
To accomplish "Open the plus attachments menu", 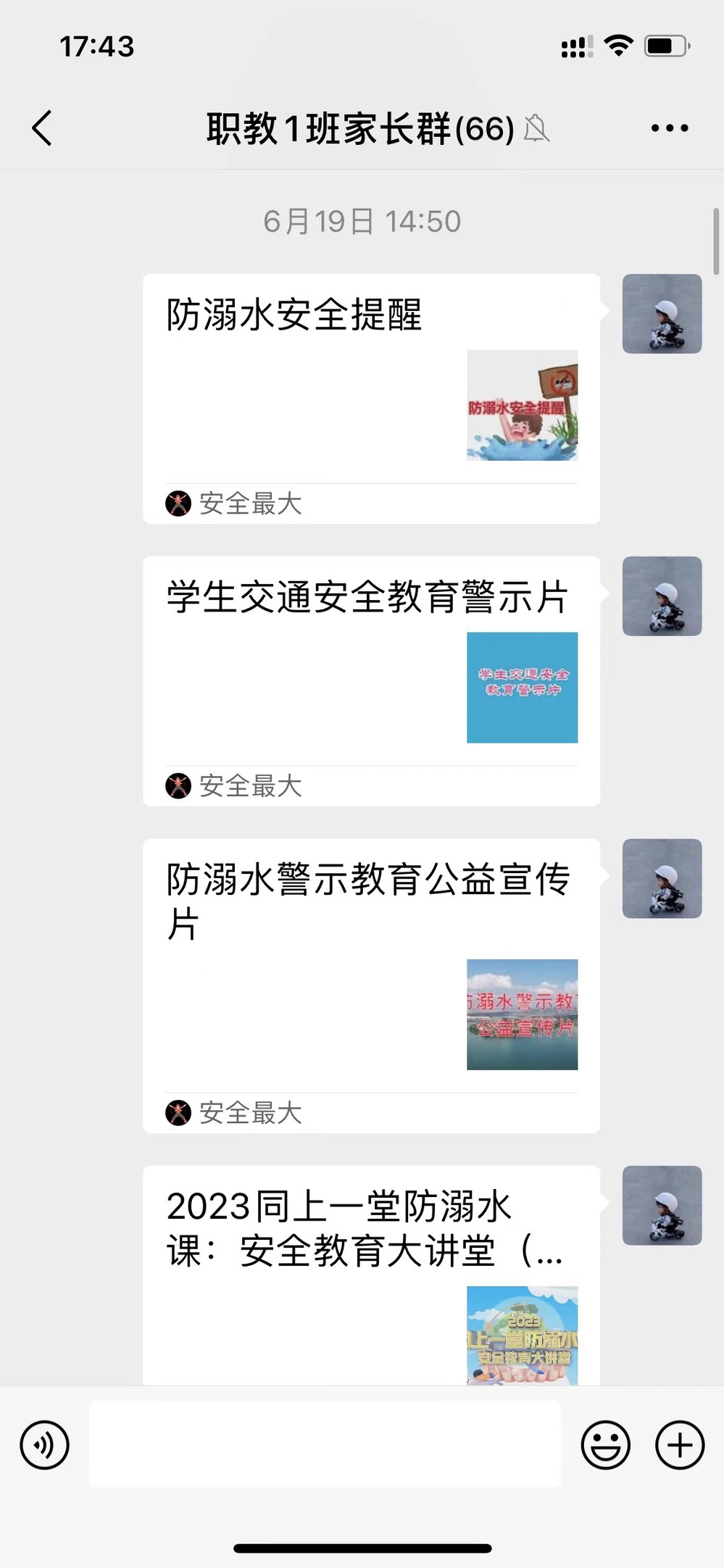I will pos(679,1445).
